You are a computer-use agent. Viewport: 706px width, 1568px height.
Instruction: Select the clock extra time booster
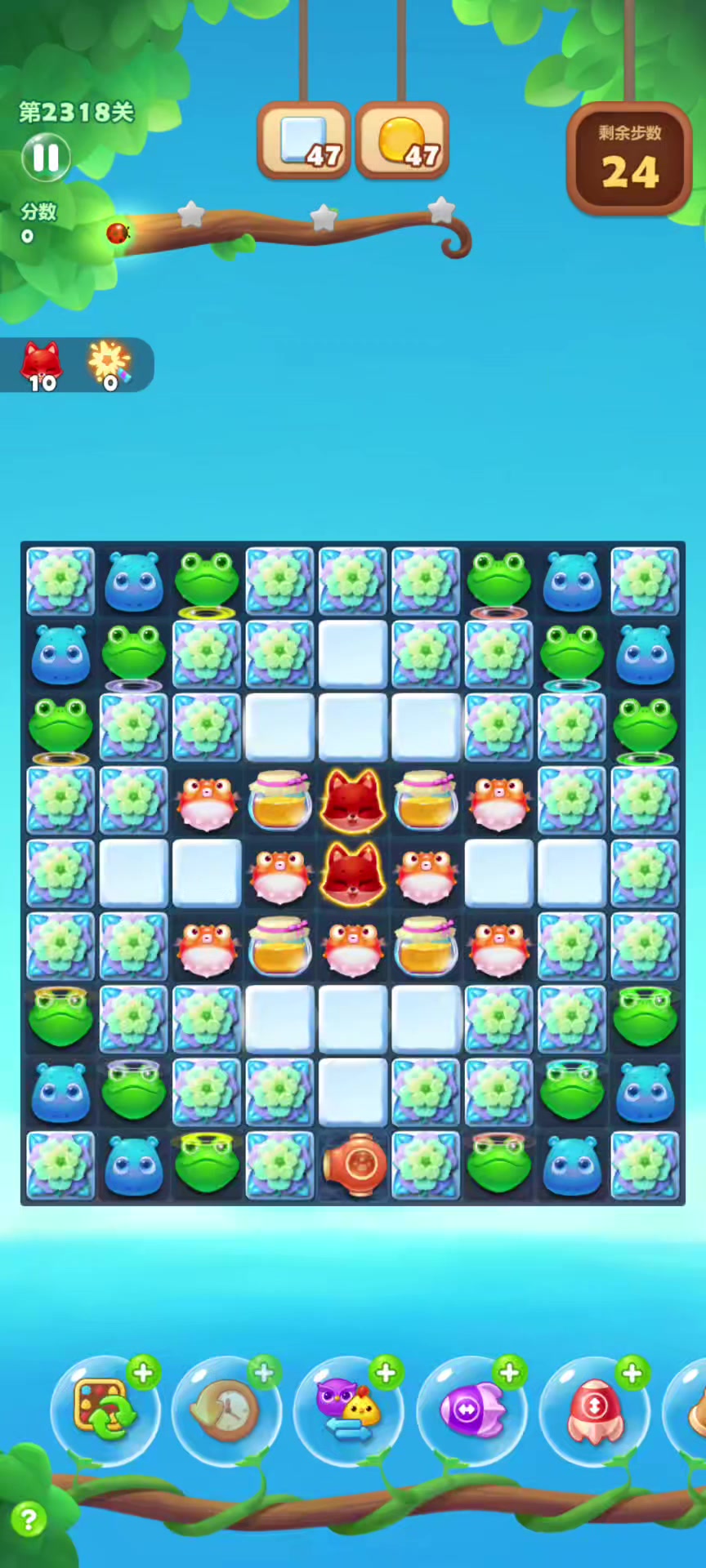pyautogui.click(x=227, y=1410)
